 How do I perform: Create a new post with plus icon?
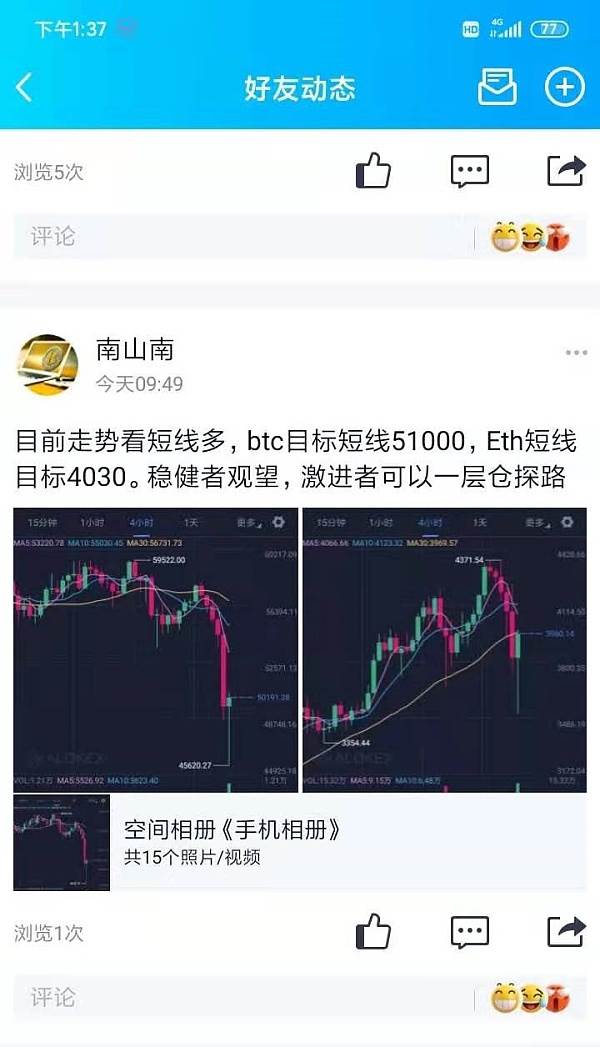pos(564,87)
